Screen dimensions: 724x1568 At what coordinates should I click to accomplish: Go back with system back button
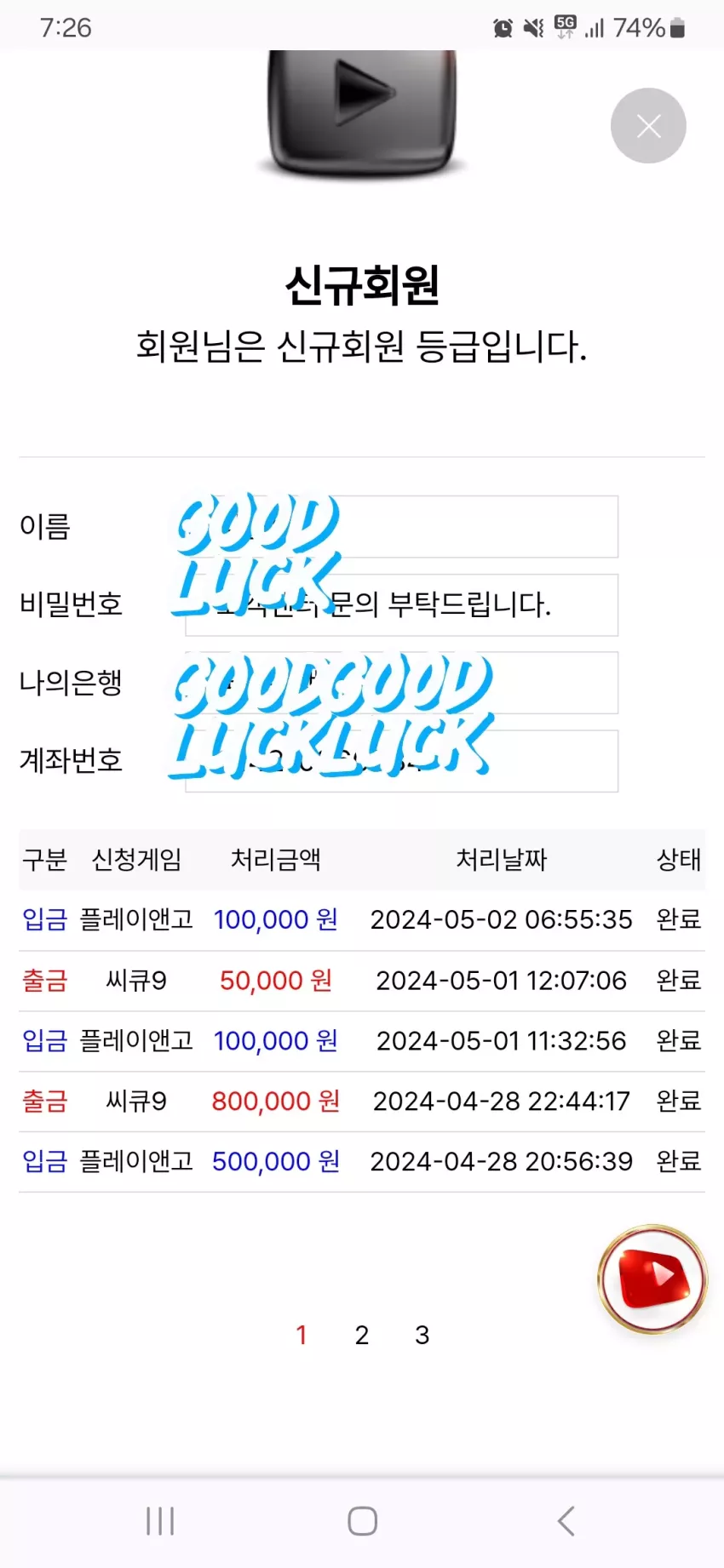pyautogui.click(x=566, y=1521)
